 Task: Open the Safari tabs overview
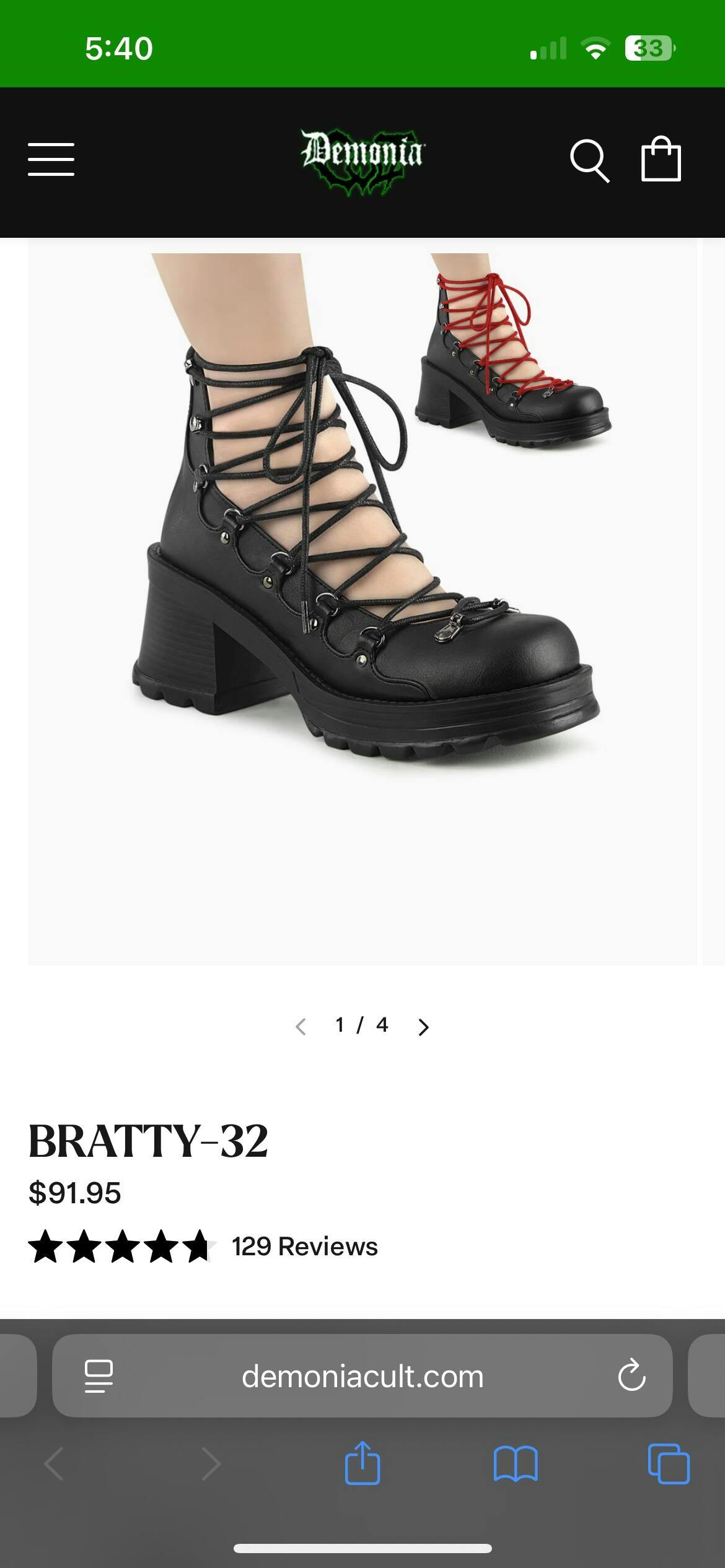[x=669, y=1464]
